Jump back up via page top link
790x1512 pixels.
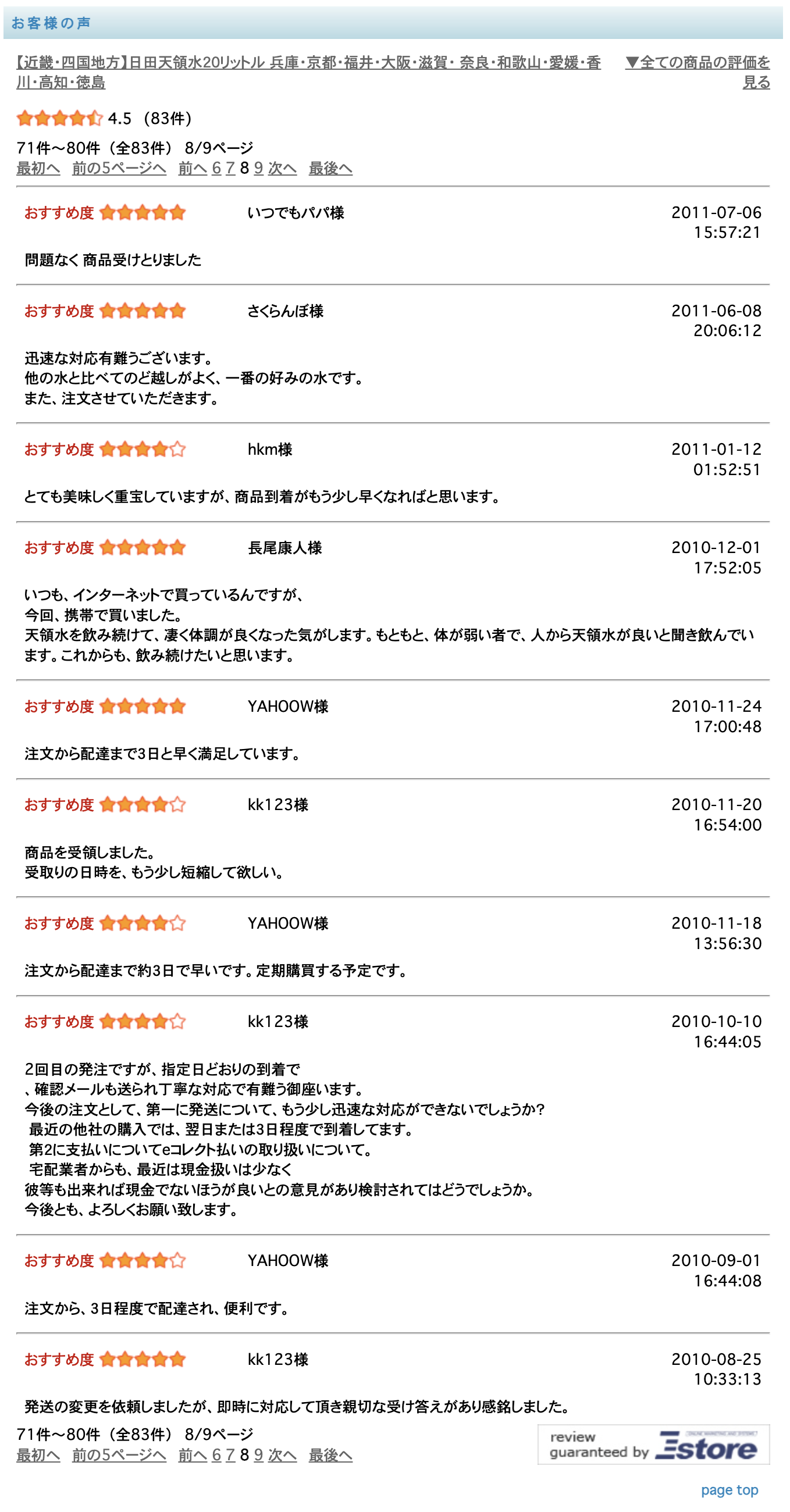click(729, 1490)
